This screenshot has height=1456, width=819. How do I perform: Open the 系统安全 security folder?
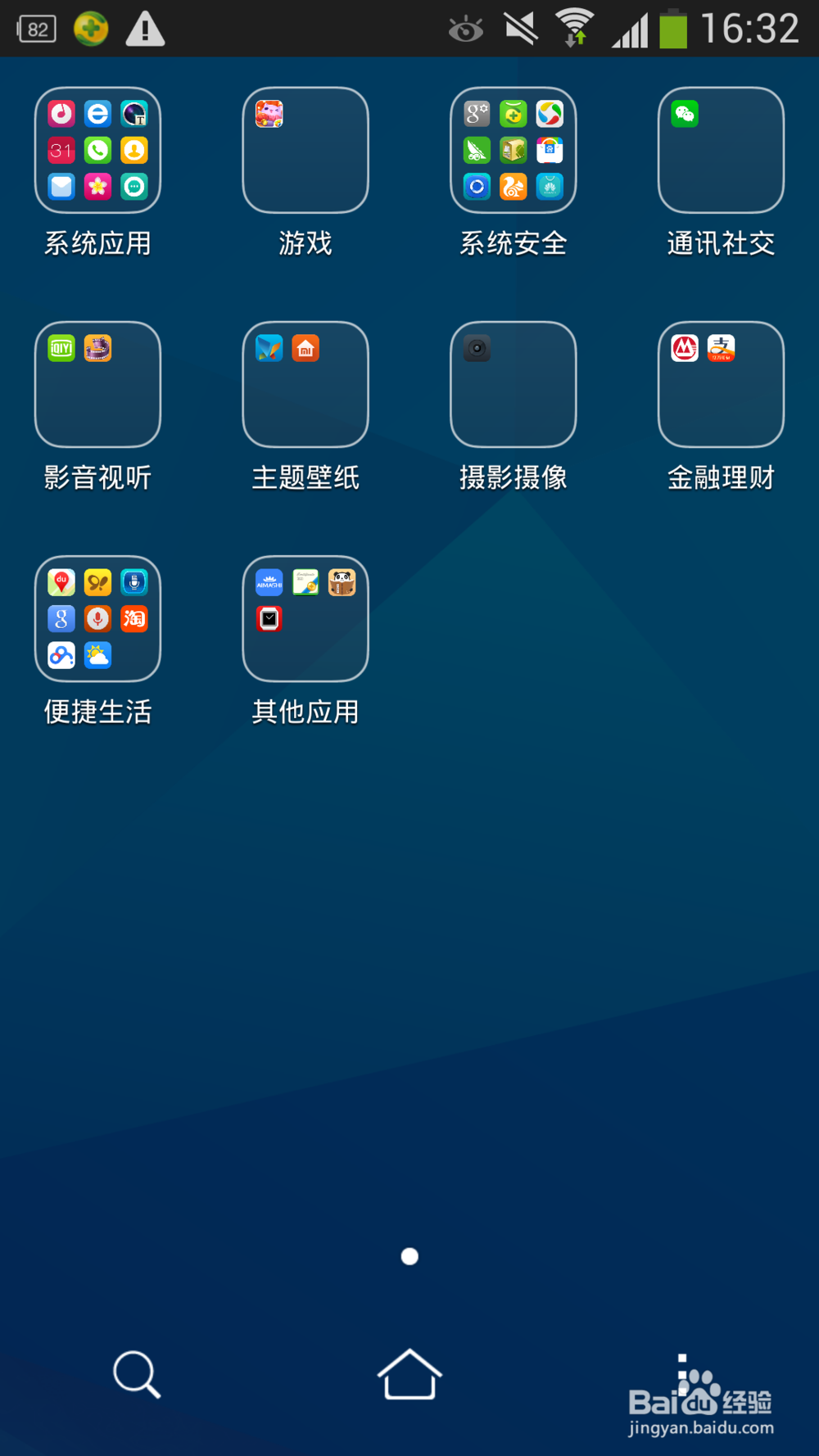(x=514, y=151)
